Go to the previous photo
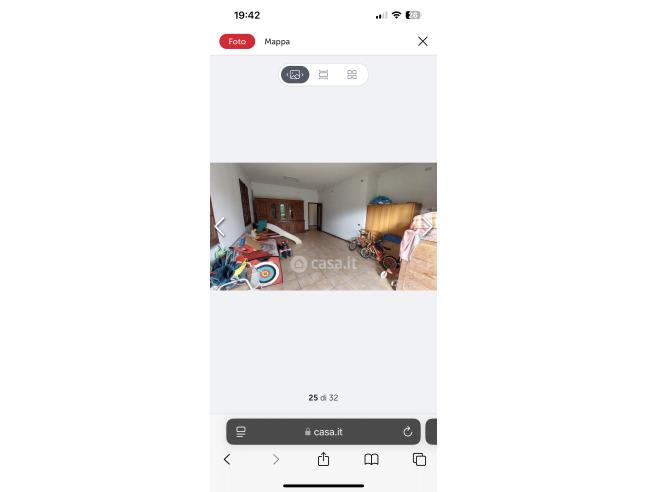648x492 pixels. coord(221,227)
